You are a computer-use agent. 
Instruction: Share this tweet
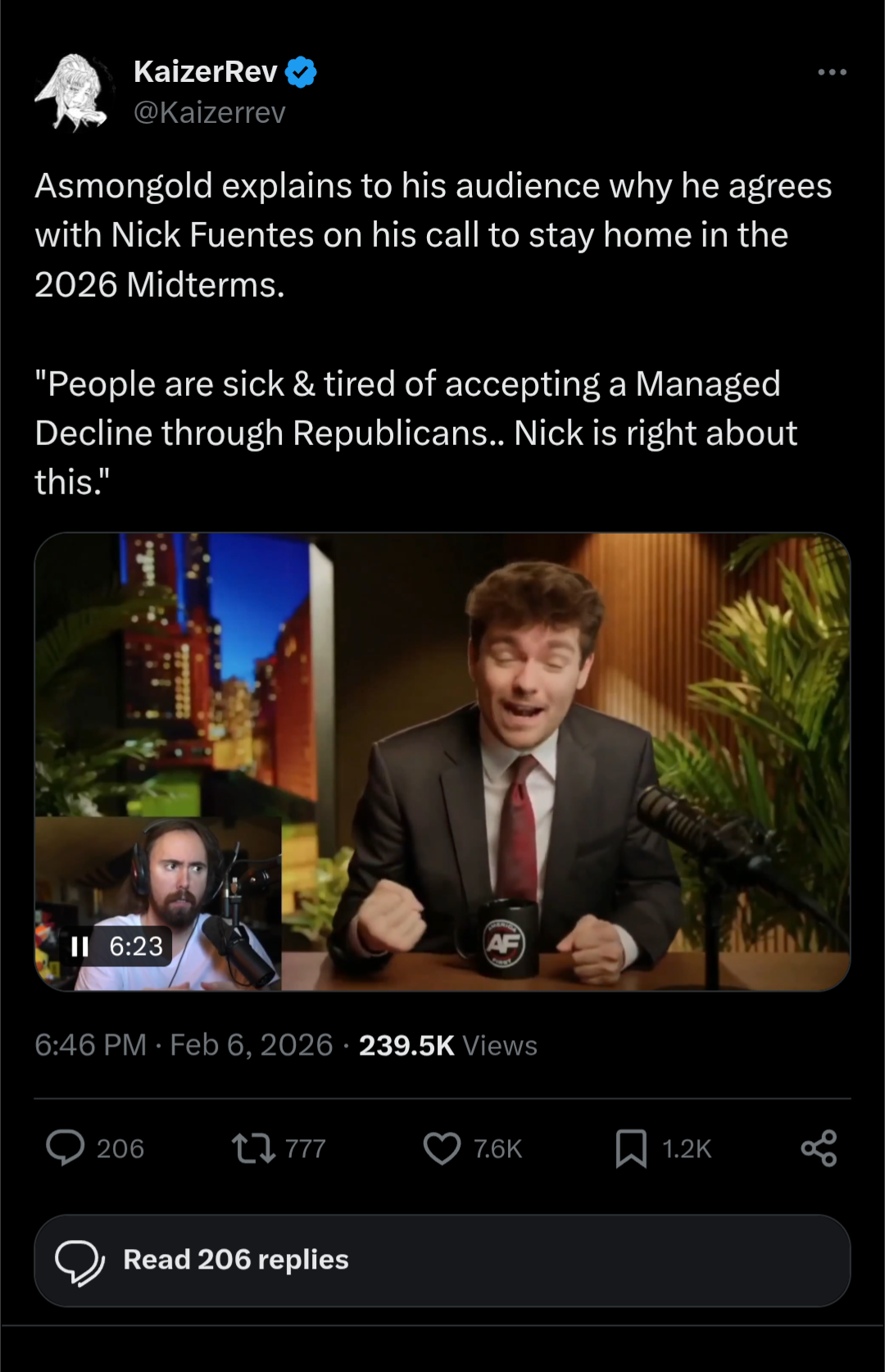[819, 1147]
